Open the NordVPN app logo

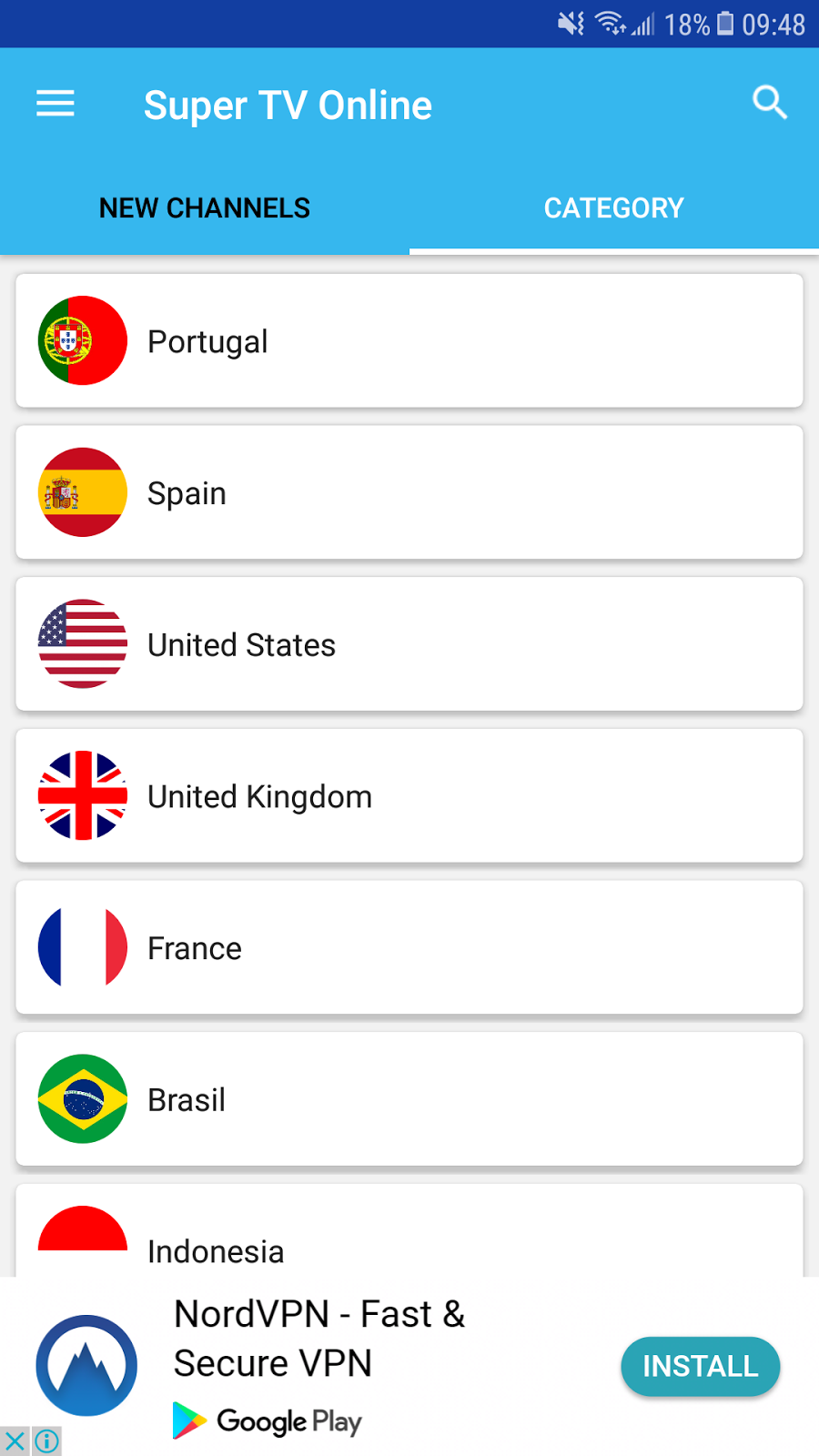pos(86,1367)
